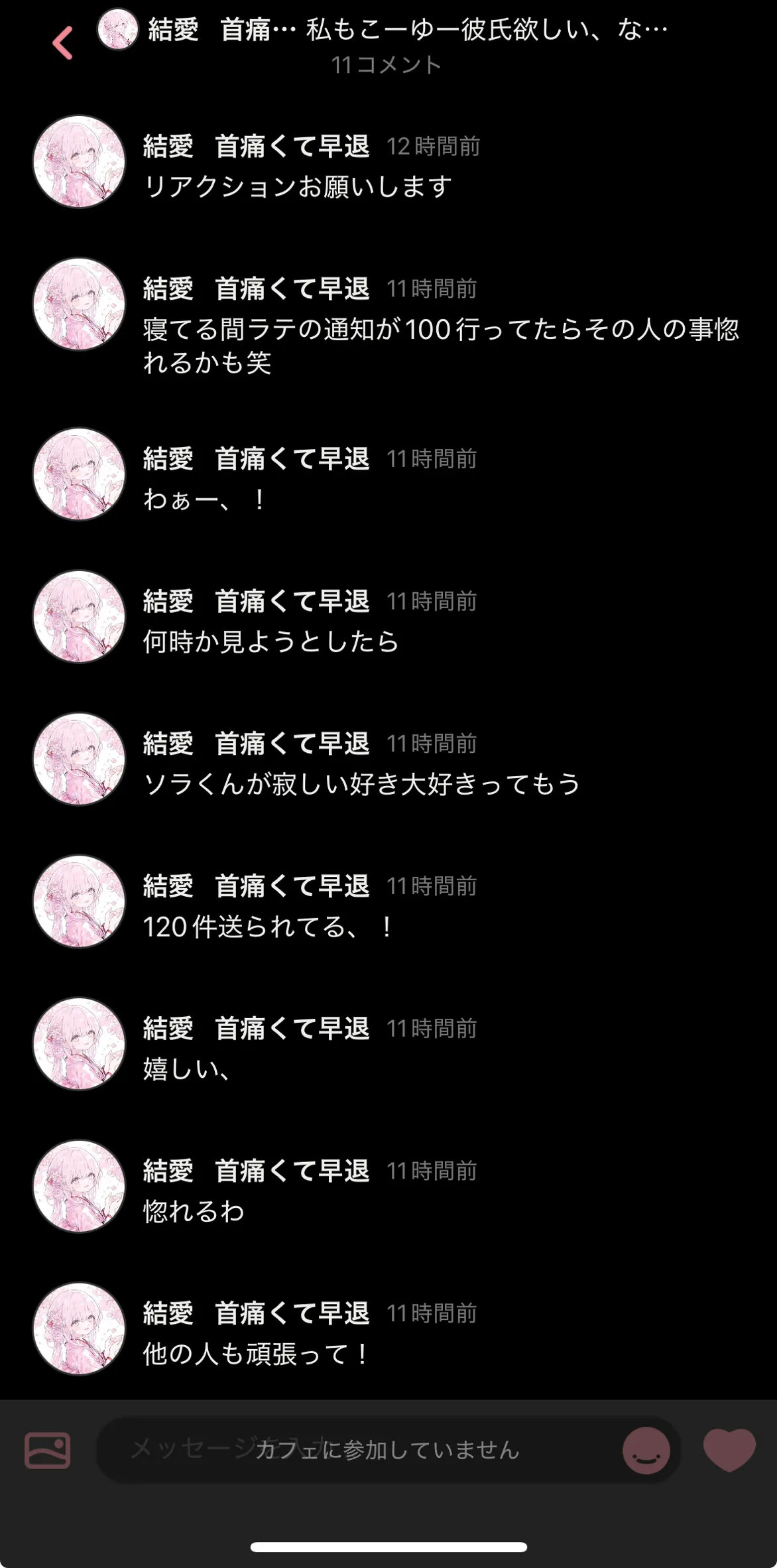The height and width of the screenshot is (1568, 777).
Task: Open avatar beside 他の人も頑張って！ comment
Action: click(80, 1329)
